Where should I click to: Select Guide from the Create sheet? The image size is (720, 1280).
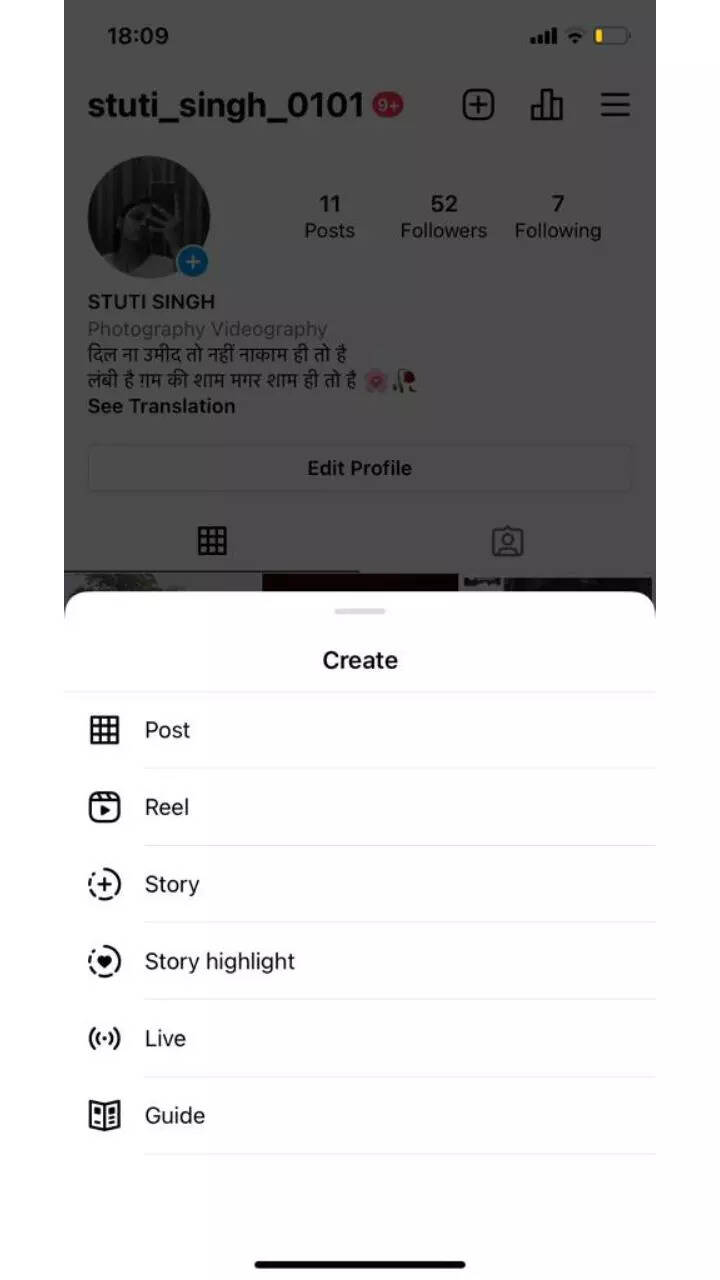[x=174, y=1115]
